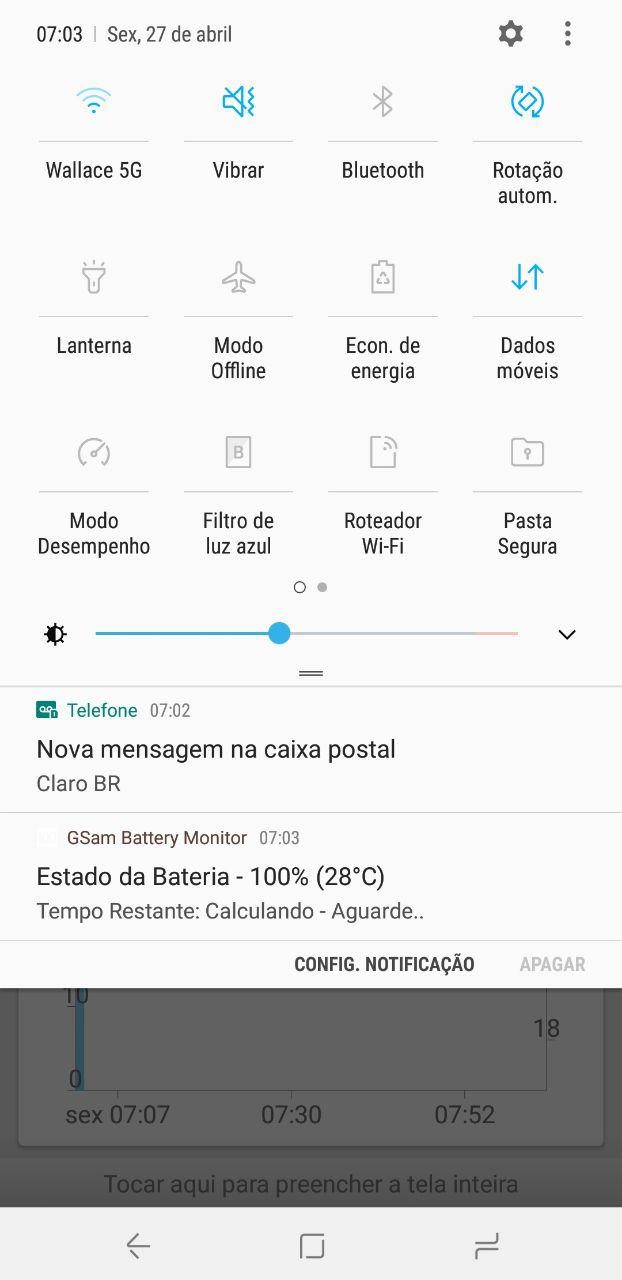Tap the brightness slider track
The width and height of the screenshot is (622, 1280).
point(307,634)
